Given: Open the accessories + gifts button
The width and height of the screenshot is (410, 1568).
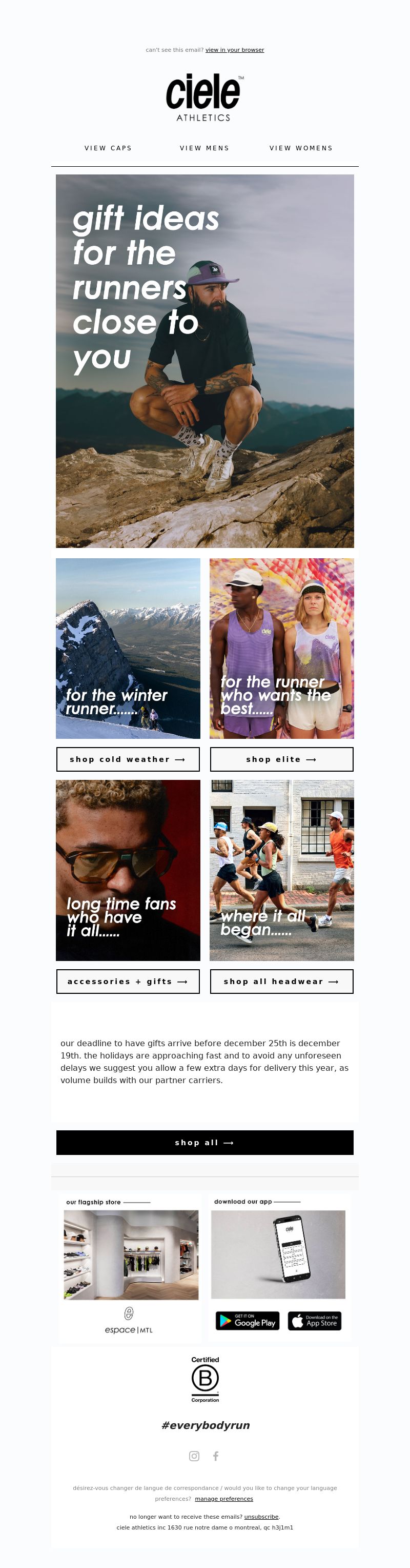Looking at the screenshot, I should tap(128, 981).
